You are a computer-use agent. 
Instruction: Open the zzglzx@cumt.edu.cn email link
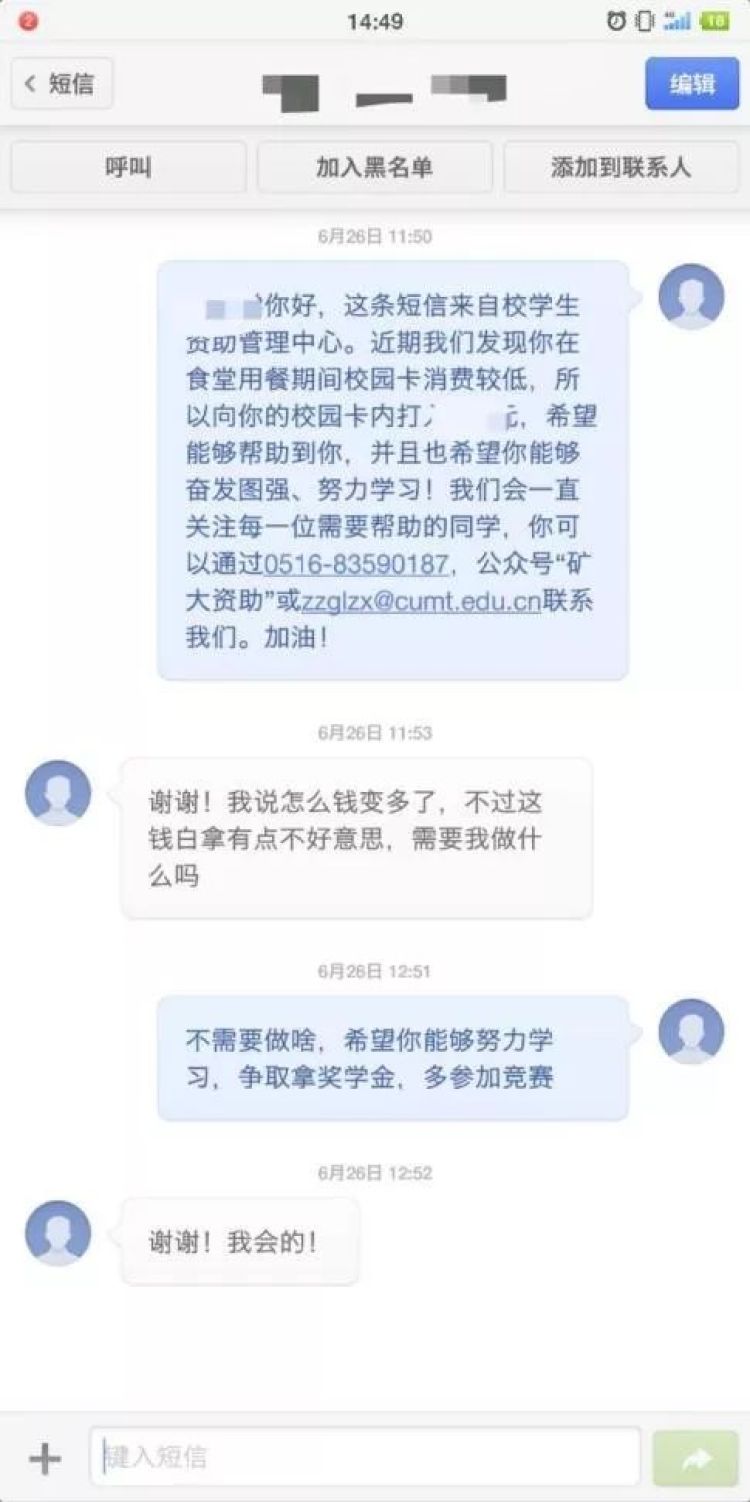point(421,601)
